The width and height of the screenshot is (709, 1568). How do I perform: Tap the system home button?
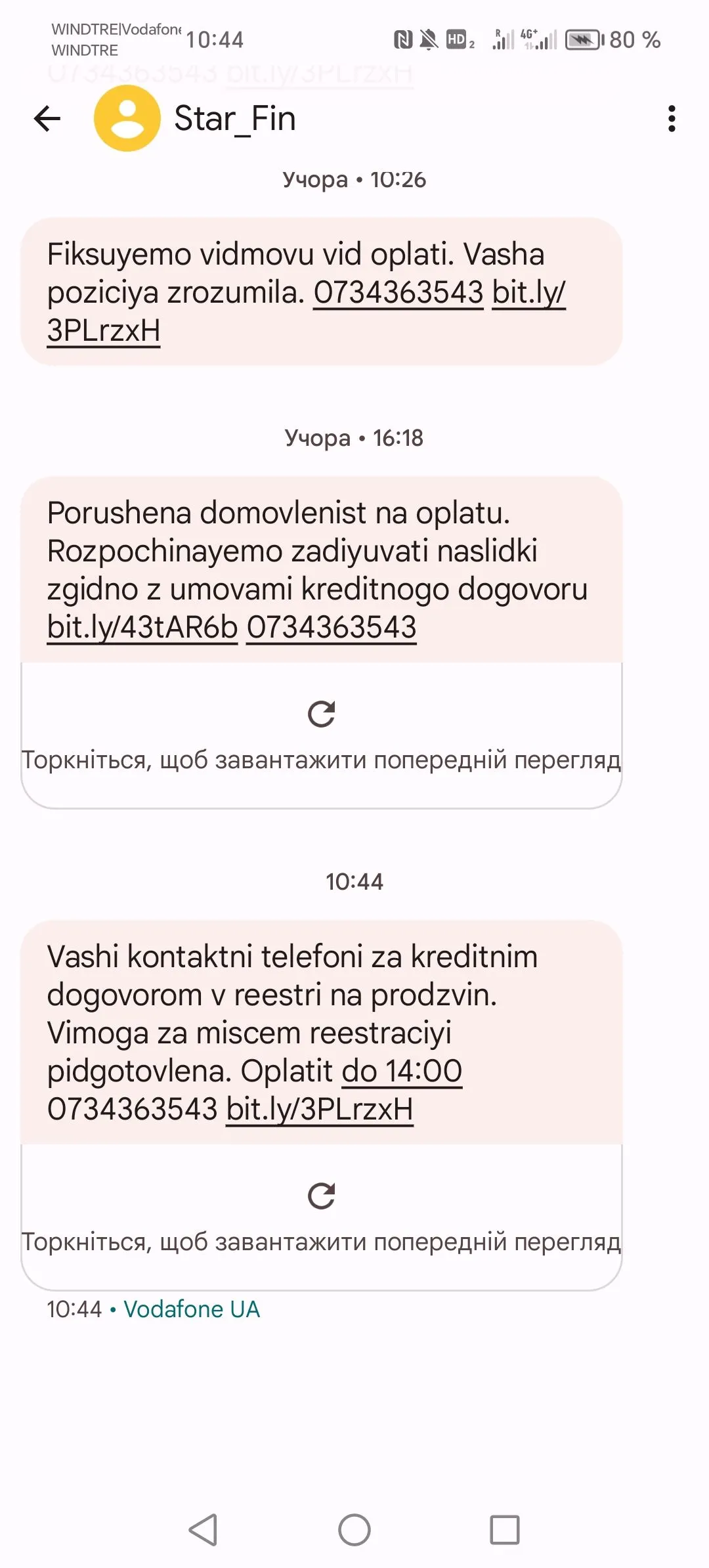point(354,1530)
